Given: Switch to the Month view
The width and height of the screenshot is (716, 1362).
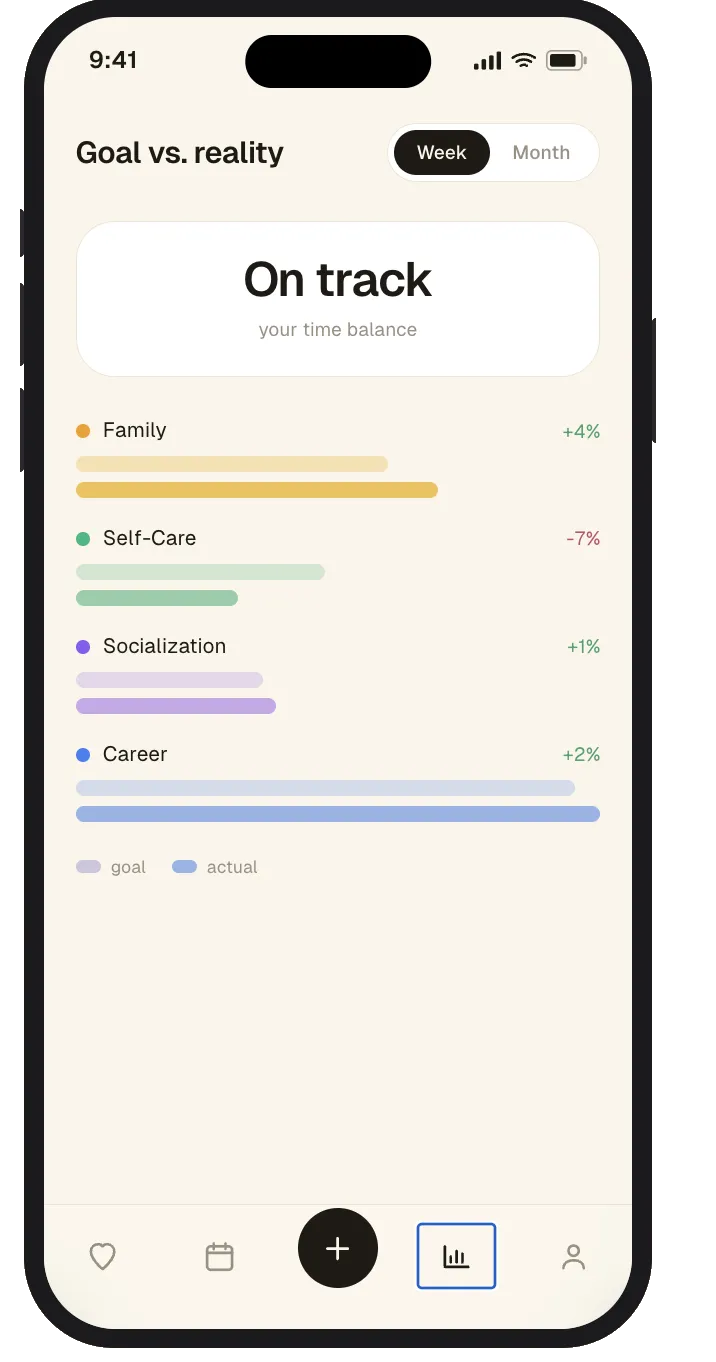Looking at the screenshot, I should (x=541, y=153).
